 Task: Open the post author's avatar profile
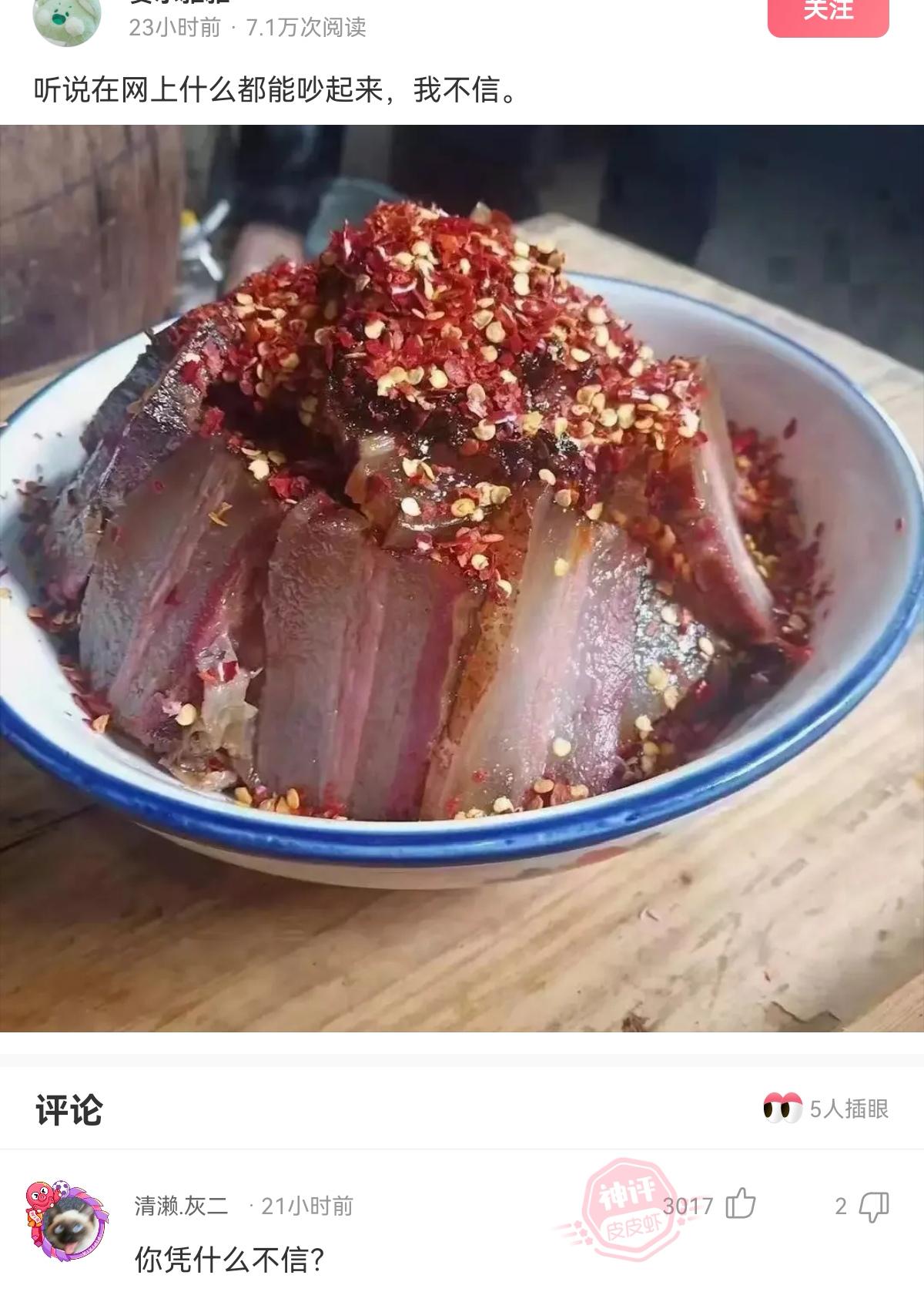click(x=67, y=19)
